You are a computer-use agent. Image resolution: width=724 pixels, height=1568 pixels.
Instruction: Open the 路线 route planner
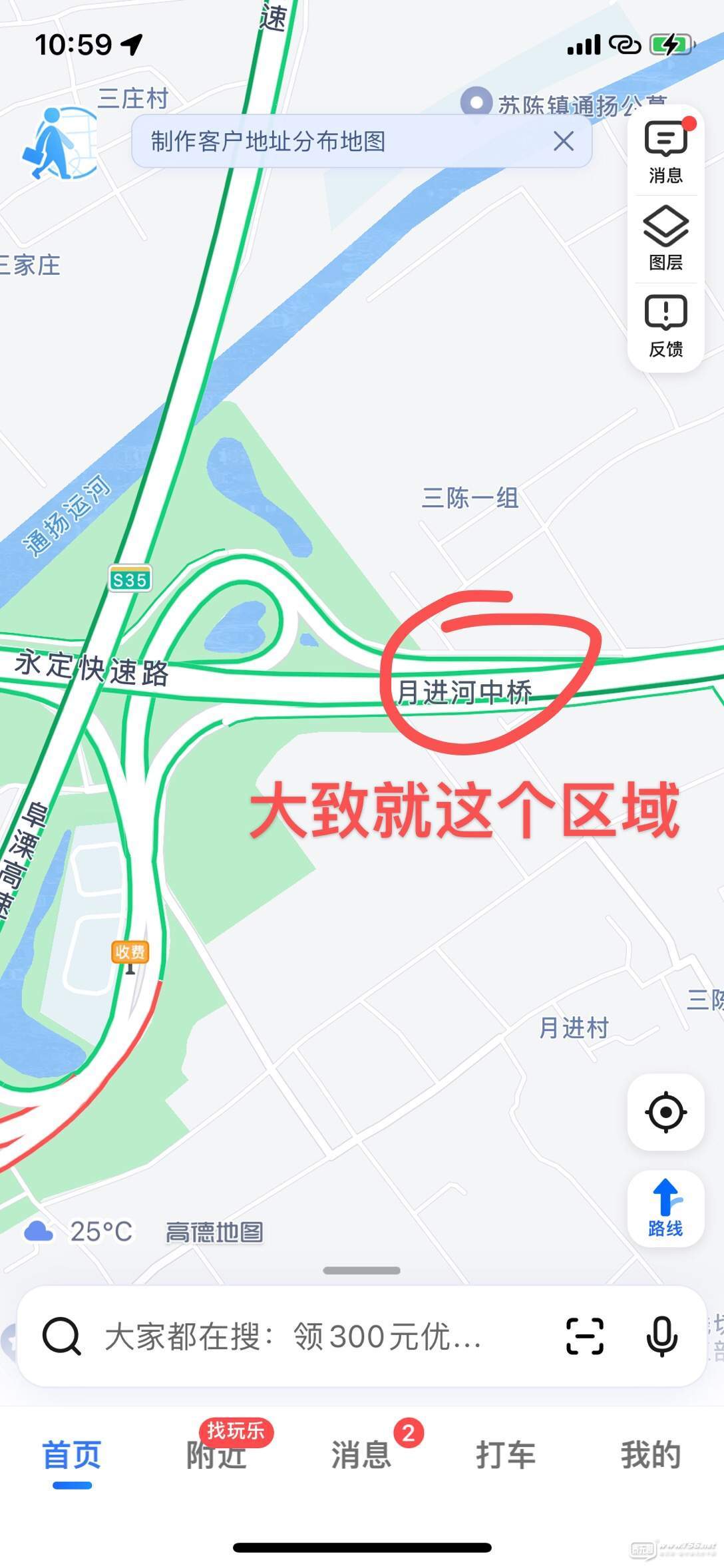point(665,1208)
